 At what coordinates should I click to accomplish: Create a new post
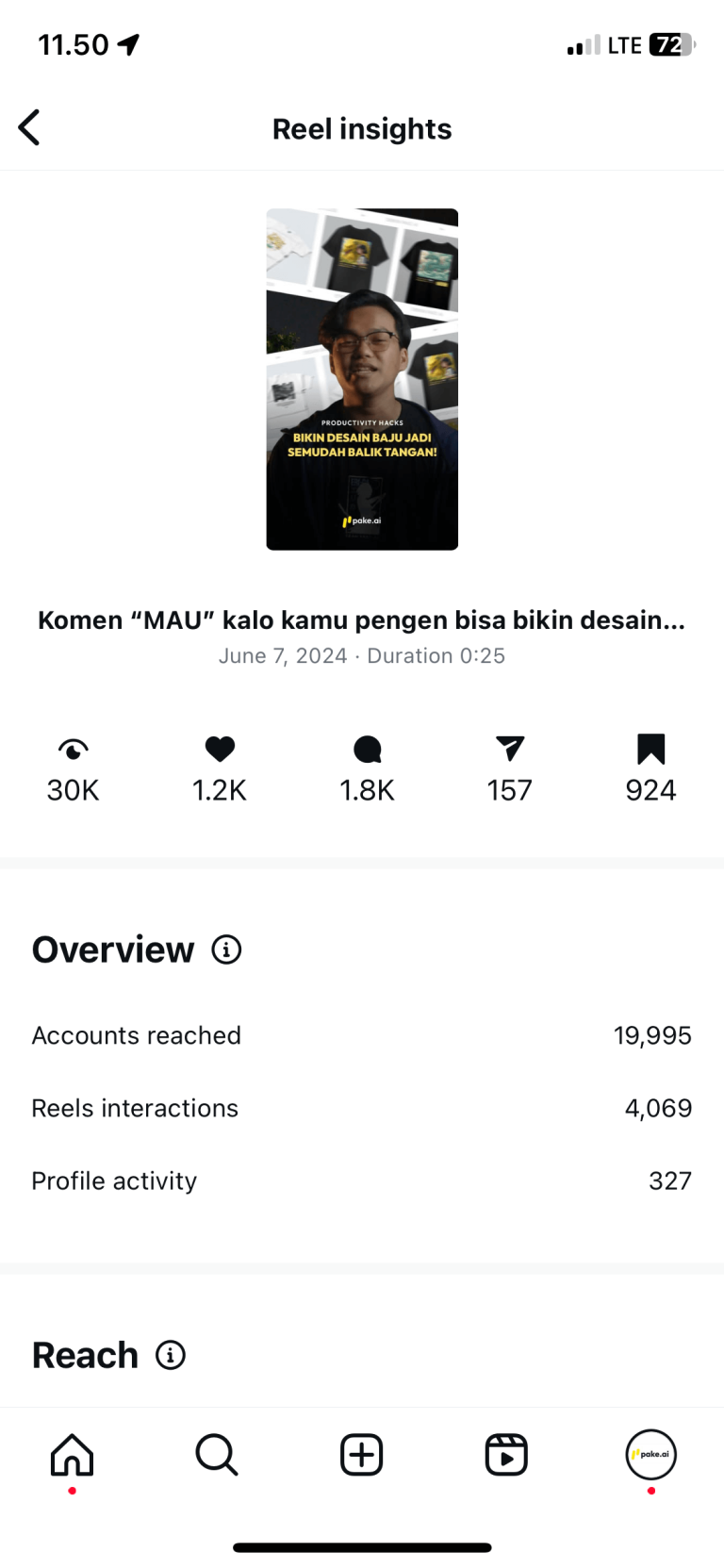362,1455
